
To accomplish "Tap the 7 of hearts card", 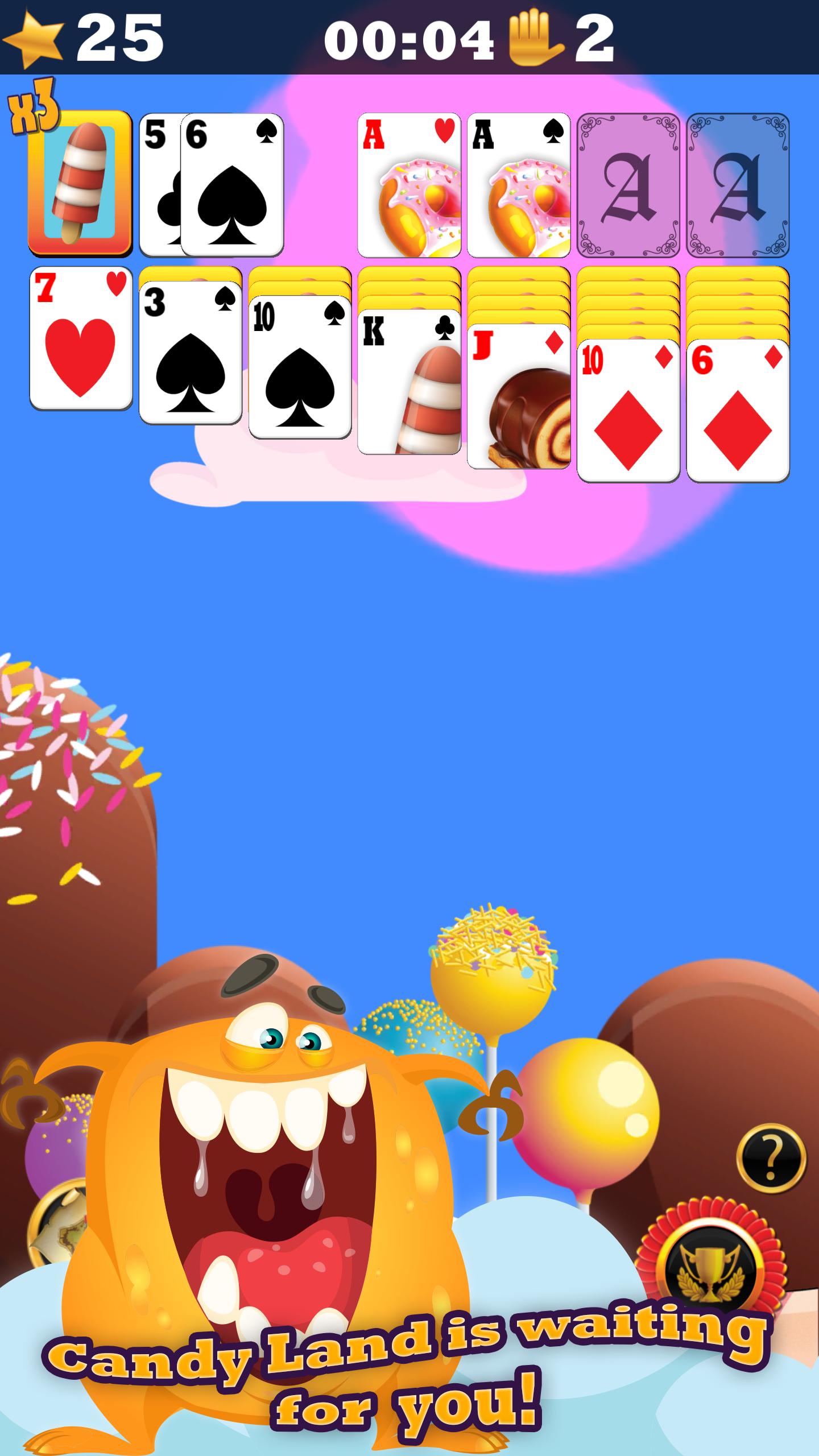I will tap(81, 338).
